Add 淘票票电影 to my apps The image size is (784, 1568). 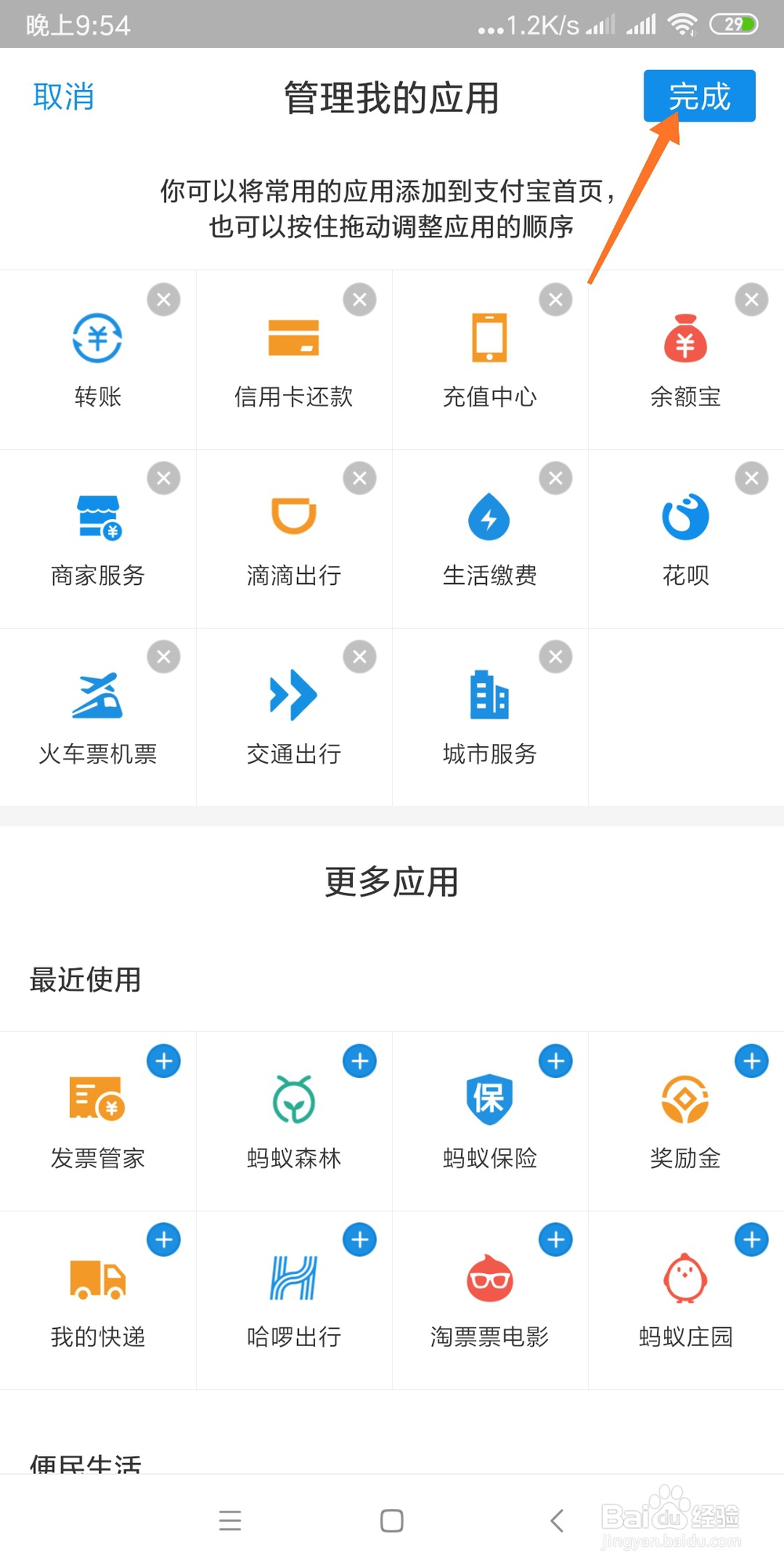point(556,1240)
